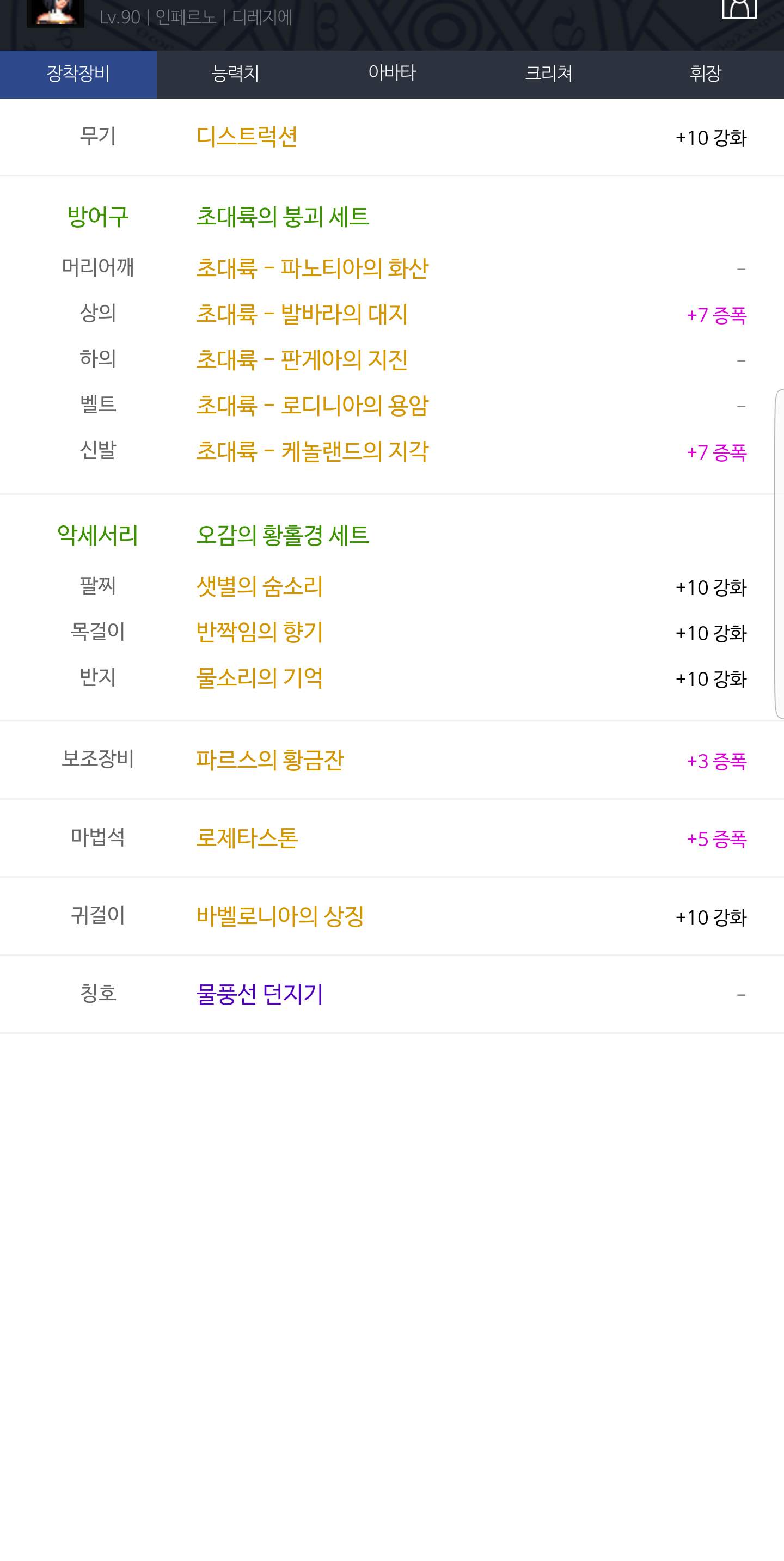The height and width of the screenshot is (1561, 784).
Task: Open the ring item 물소리의 기억
Action: click(x=259, y=678)
